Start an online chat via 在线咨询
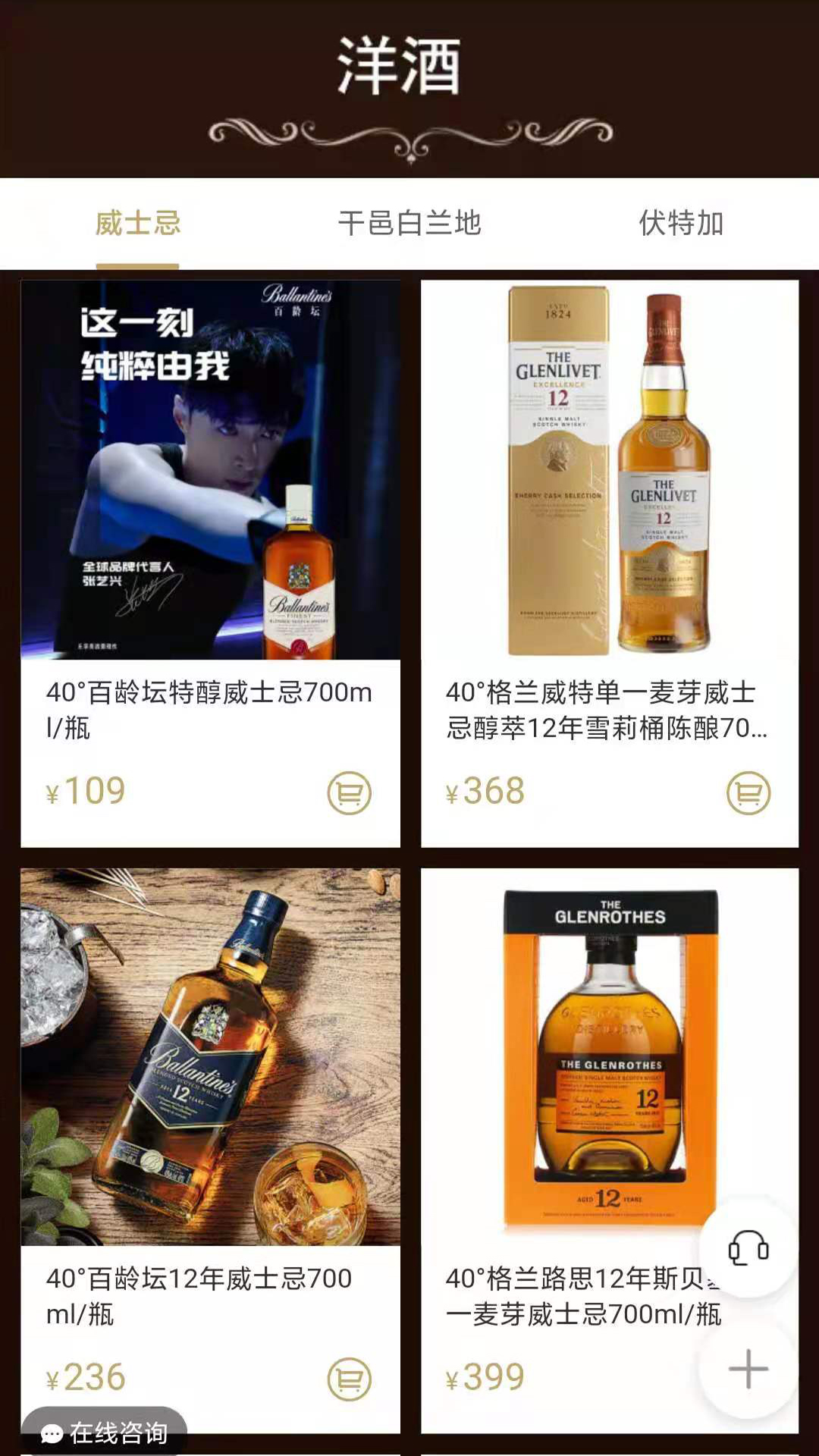The width and height of the screenshot is (819, 1456). (x=105, y=1432)
